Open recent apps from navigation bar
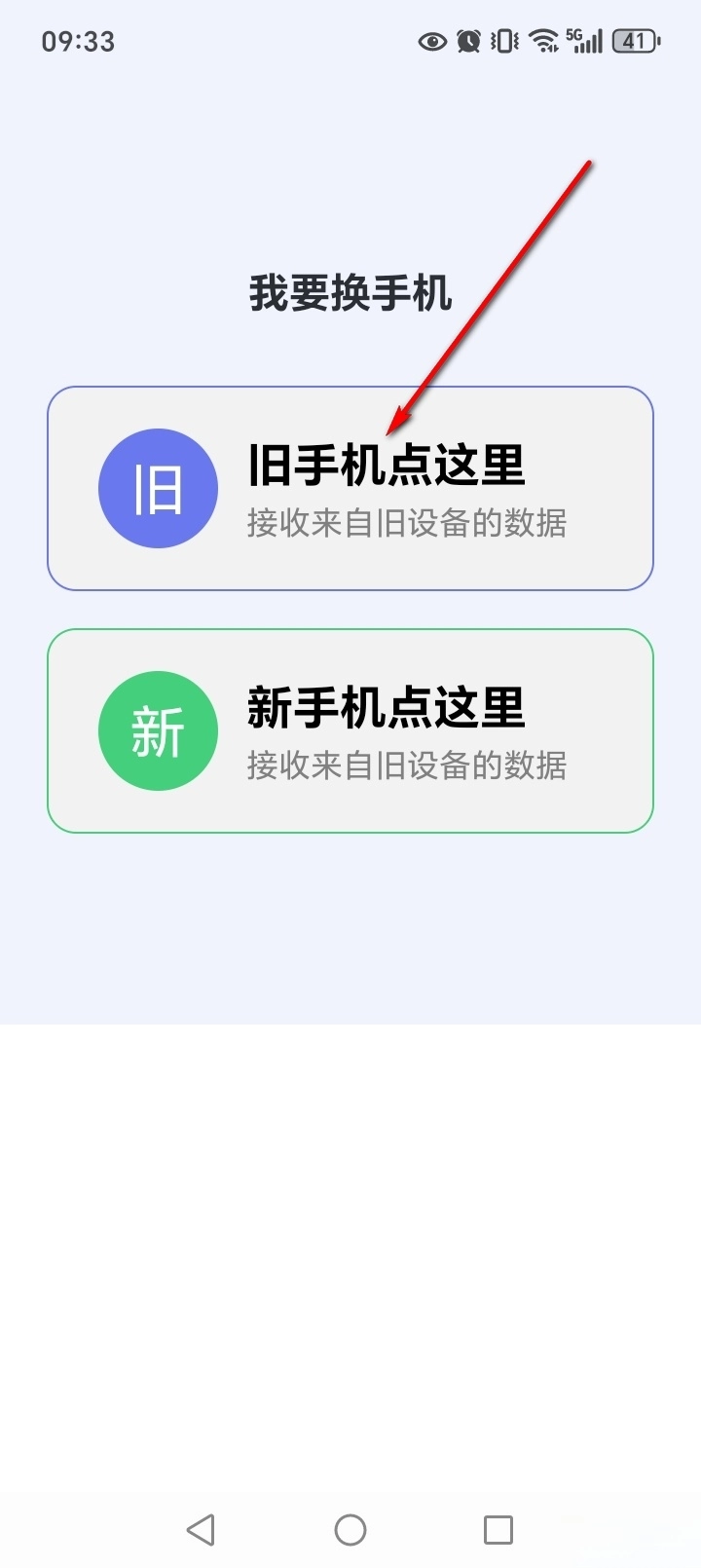701x1568 pixels. 498,1529
